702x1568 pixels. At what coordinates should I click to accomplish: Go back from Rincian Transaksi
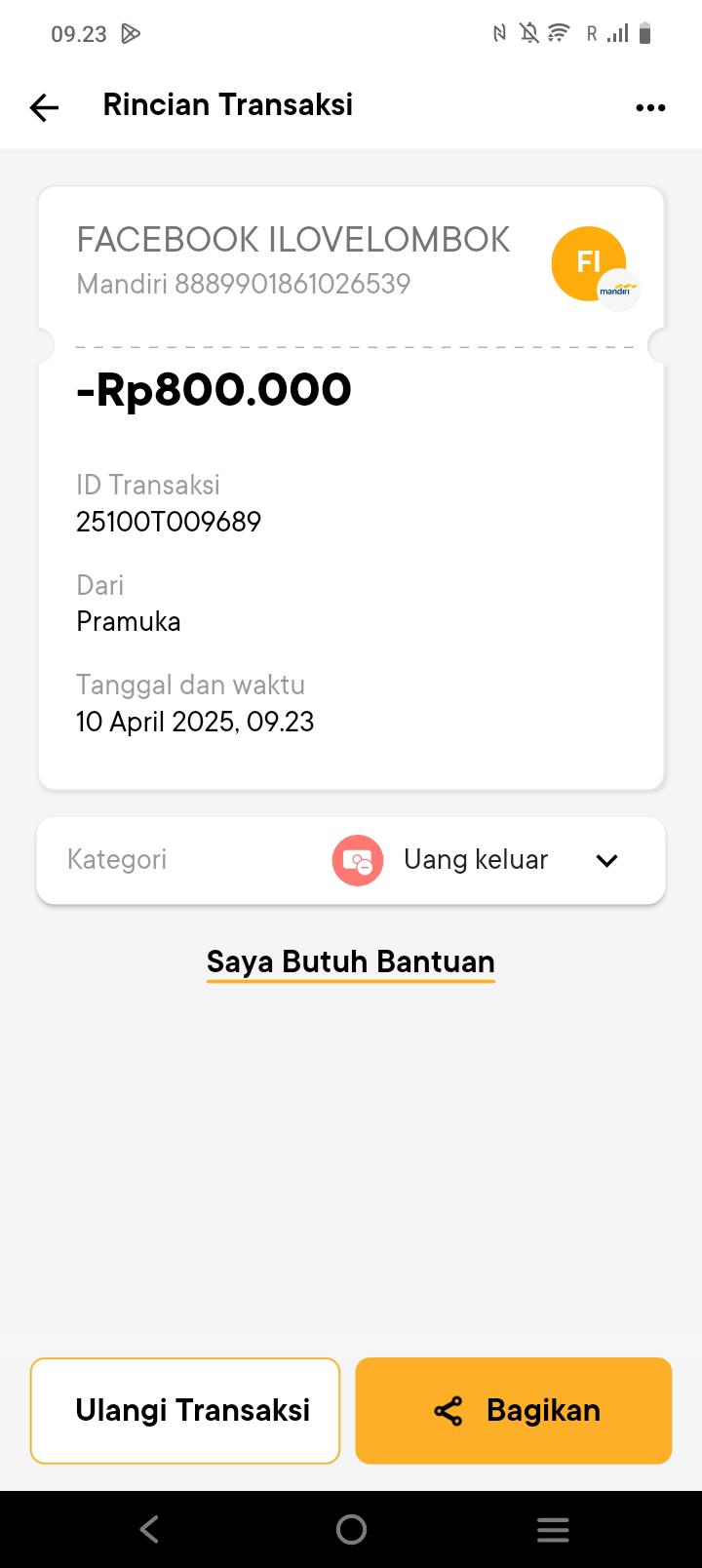point(44,107)
